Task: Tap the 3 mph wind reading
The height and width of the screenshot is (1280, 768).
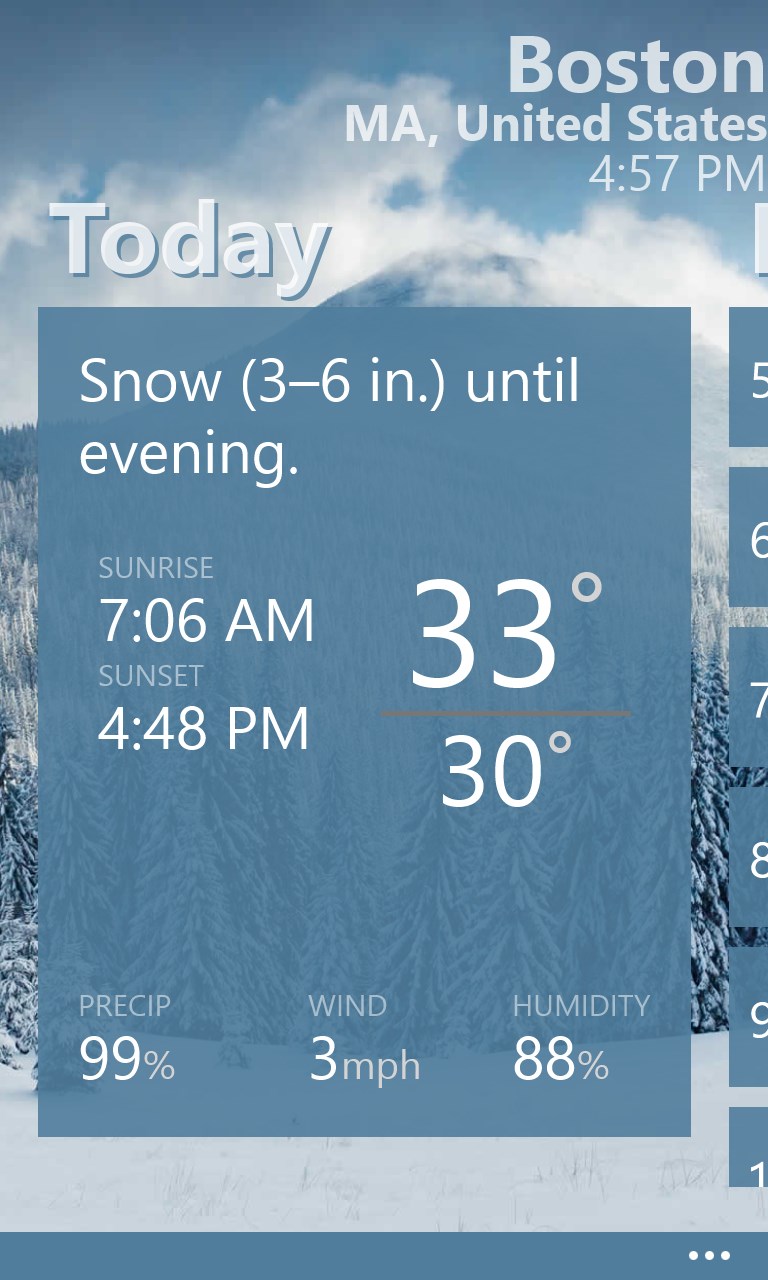Action: [x=364, y=1058]
